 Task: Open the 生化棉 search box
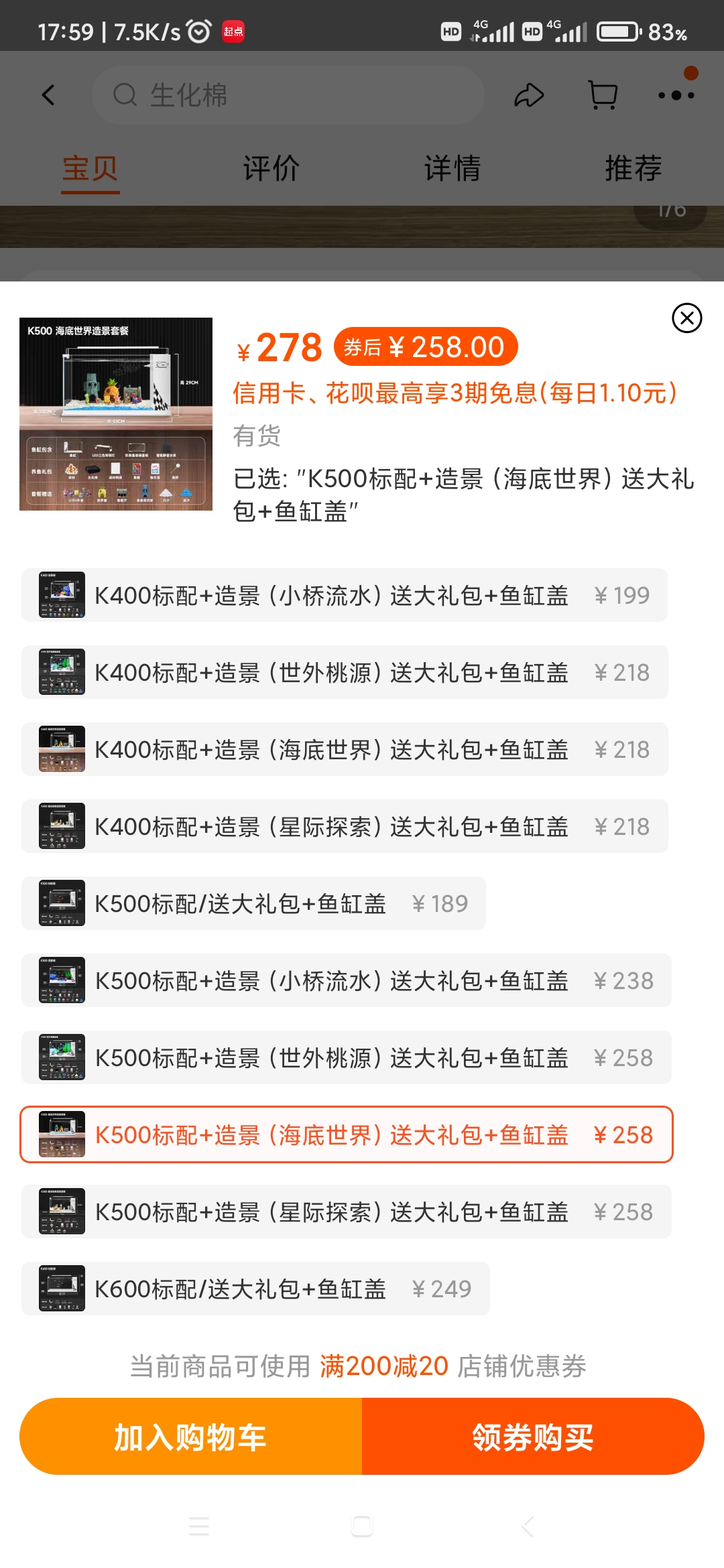click(x=288, y=95)
